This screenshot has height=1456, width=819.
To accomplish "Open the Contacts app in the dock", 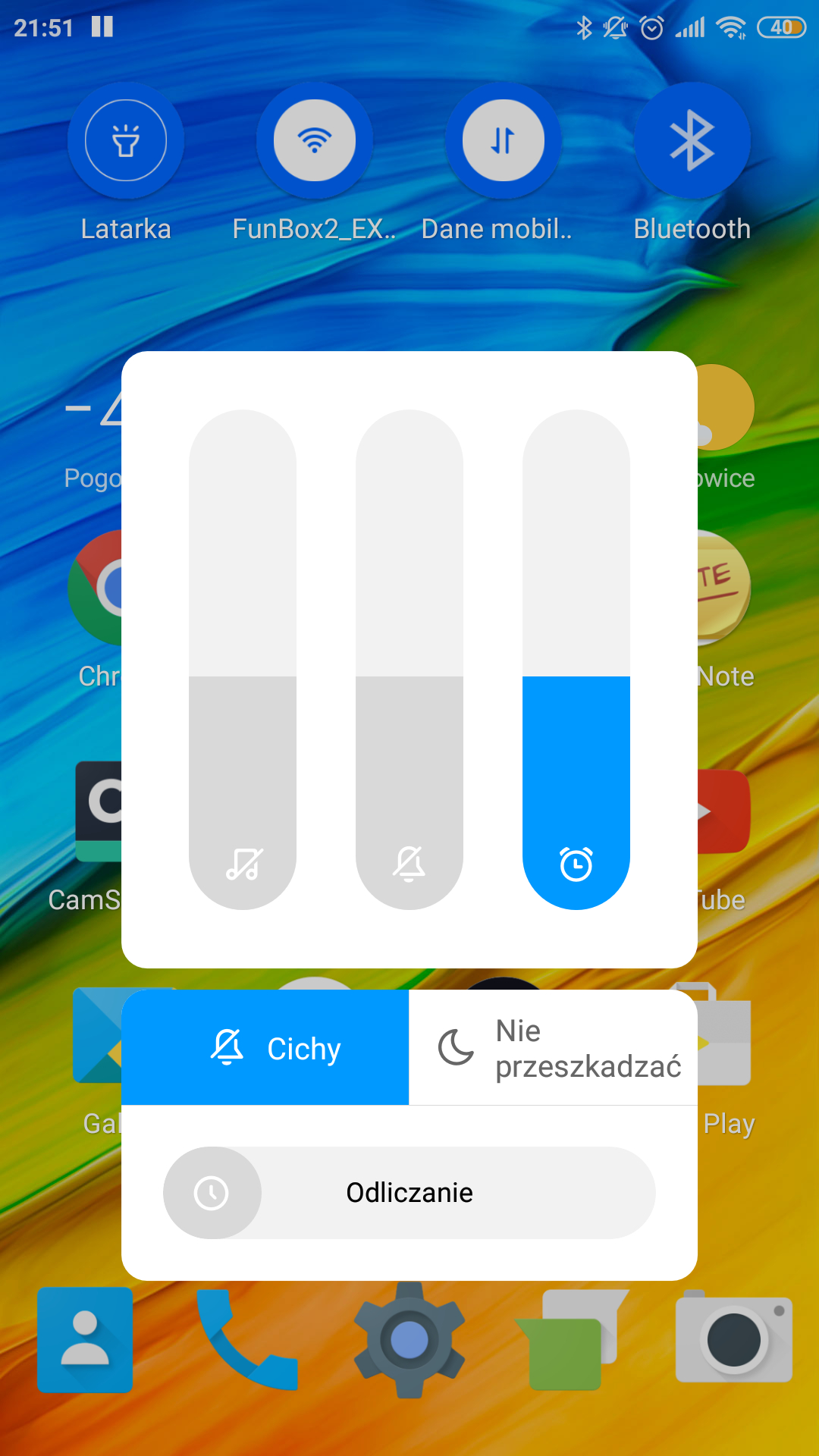I will pos(85,1340).
